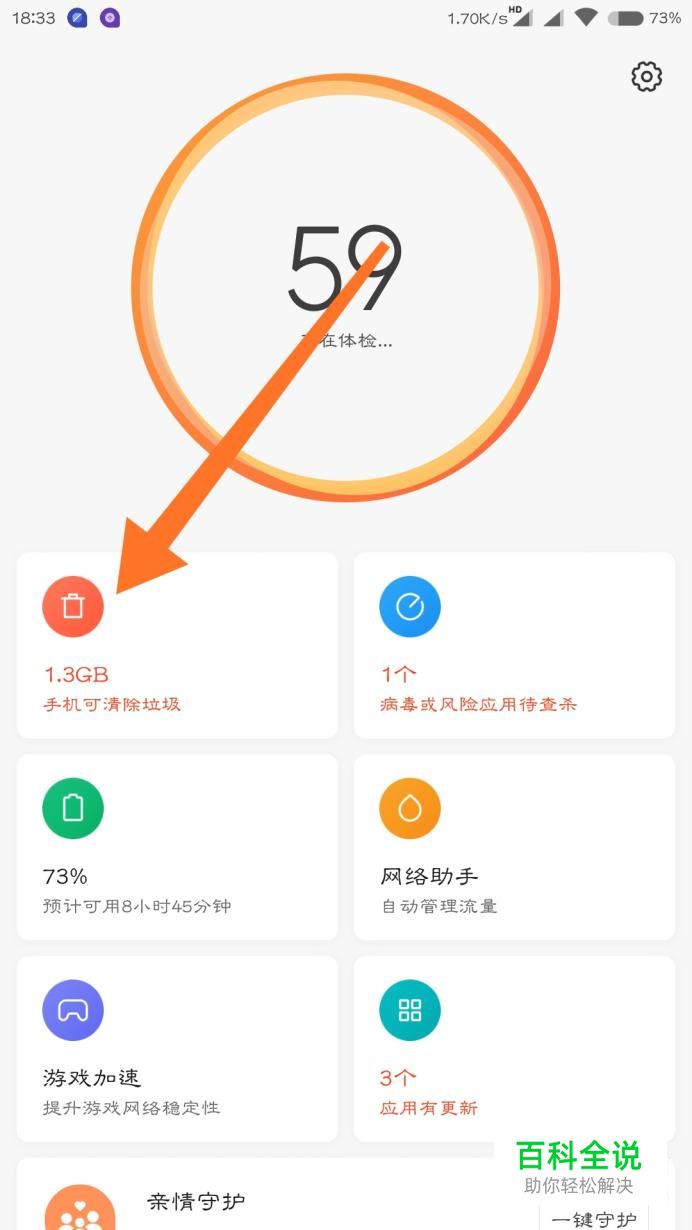The height and width of the screenshot is (1230, 692).
Task: Open the settings gear icon
Action: [x=647, y=77]
